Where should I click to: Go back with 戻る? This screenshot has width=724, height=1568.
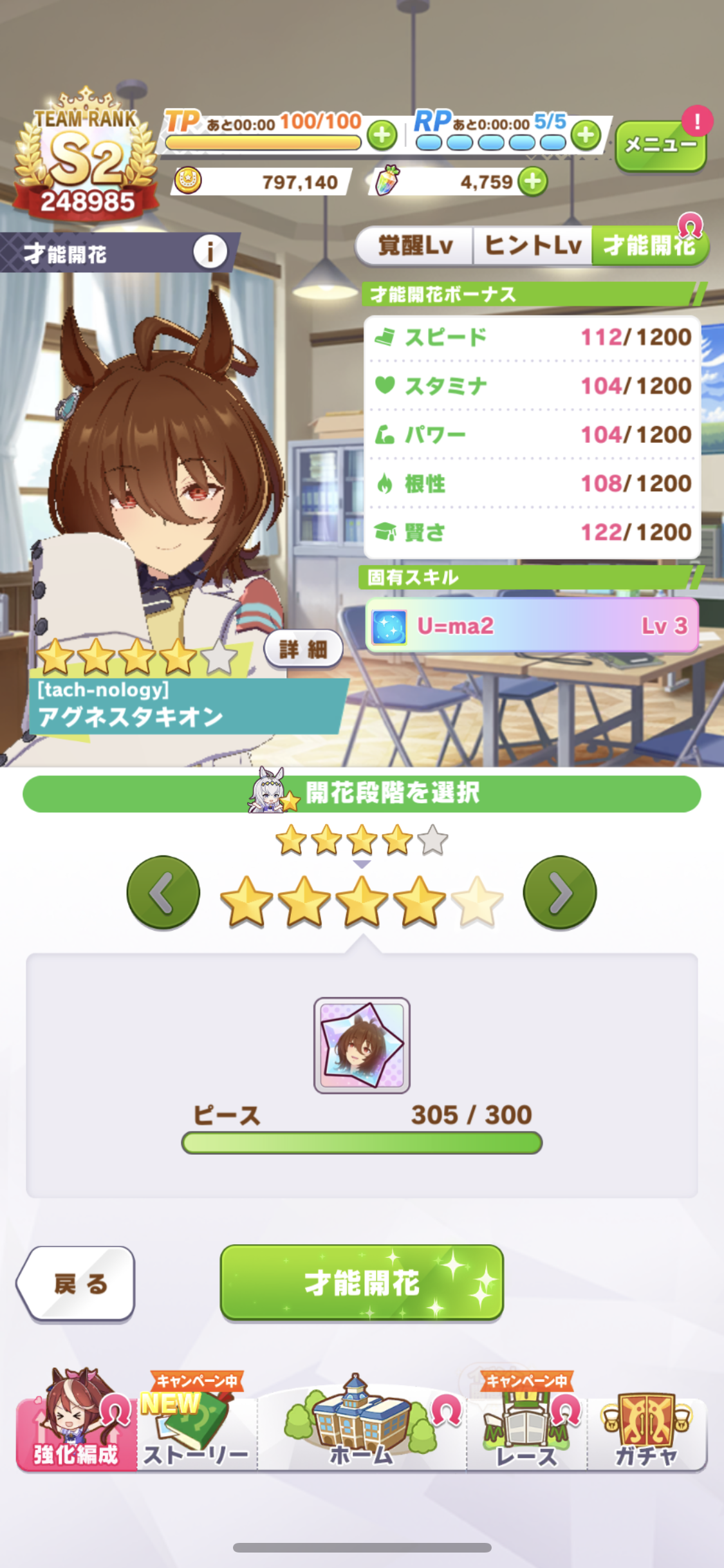tap(76, 1283)
